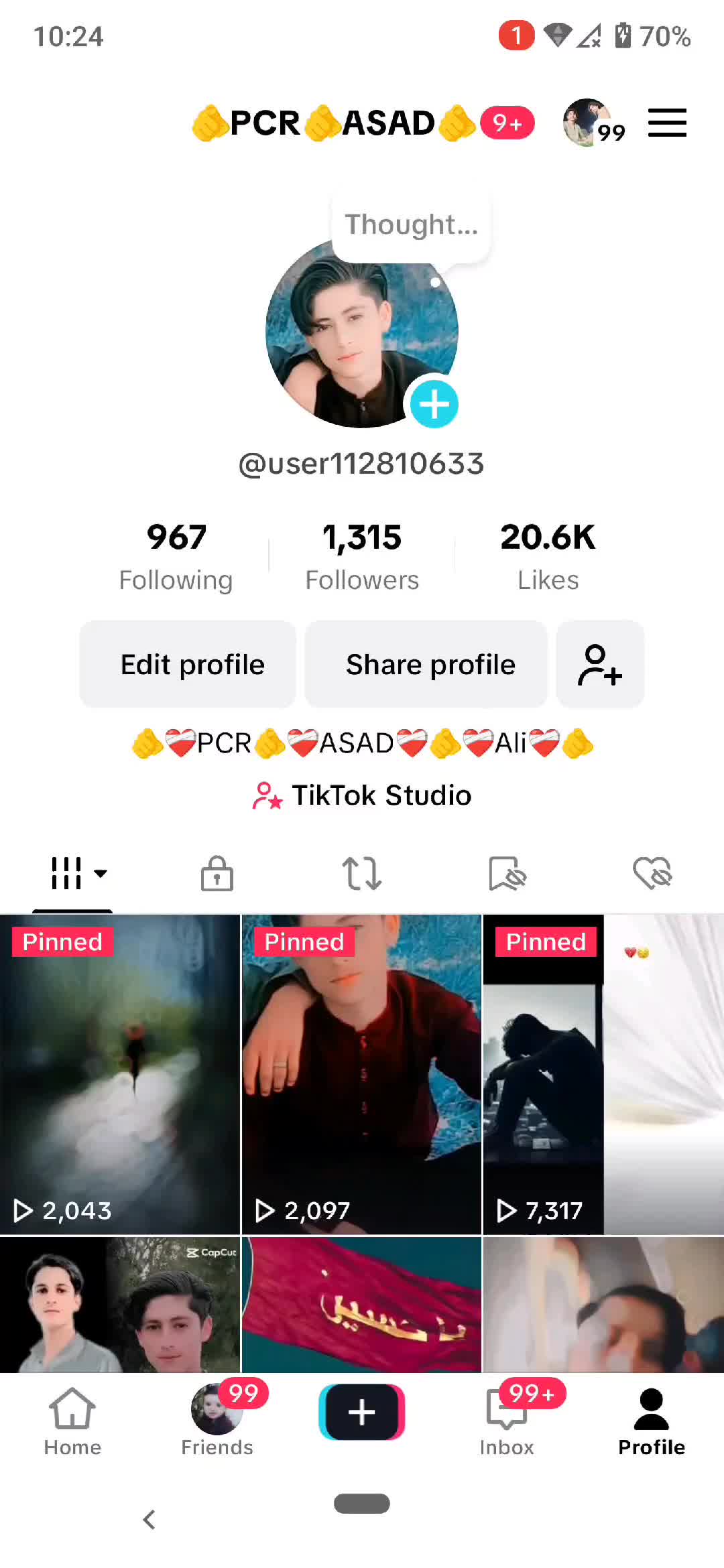
Task: Open the hamburger menu
Action: [x=667, y=123]
